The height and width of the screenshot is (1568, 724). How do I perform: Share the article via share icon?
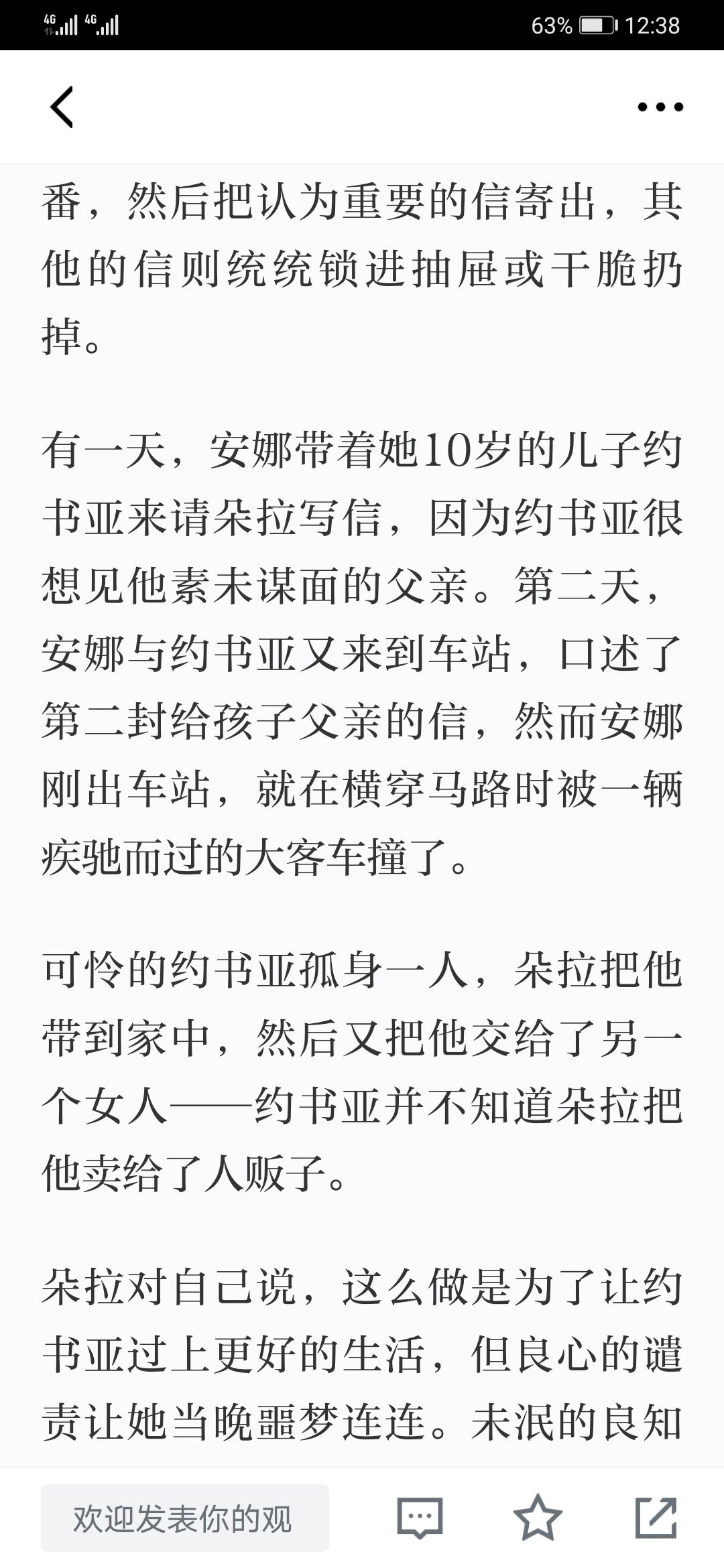click(x=656, y=1518)
